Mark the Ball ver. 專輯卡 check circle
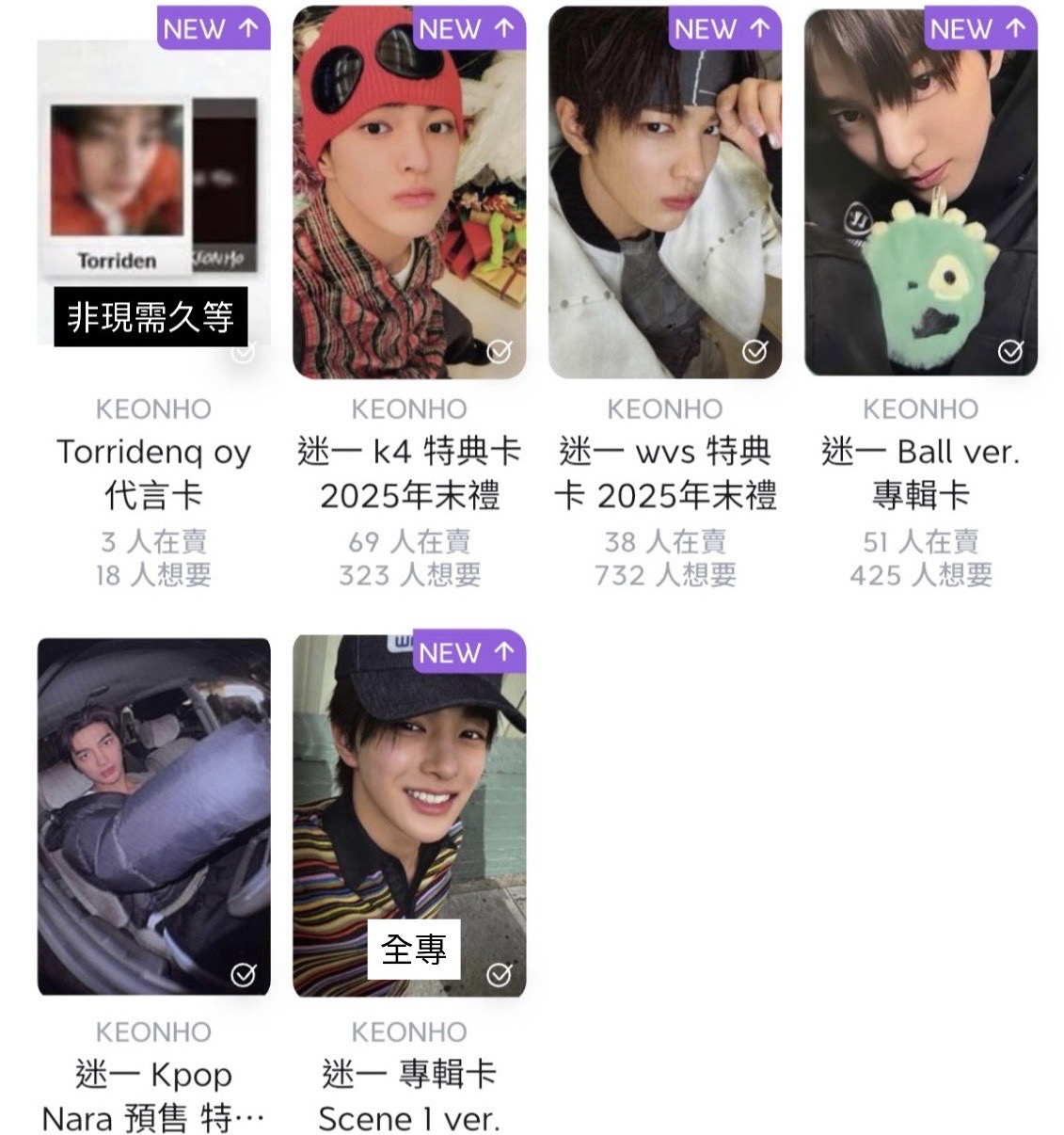The height and width of the screenshot is (1135, 1064). tap(1010, 352)
